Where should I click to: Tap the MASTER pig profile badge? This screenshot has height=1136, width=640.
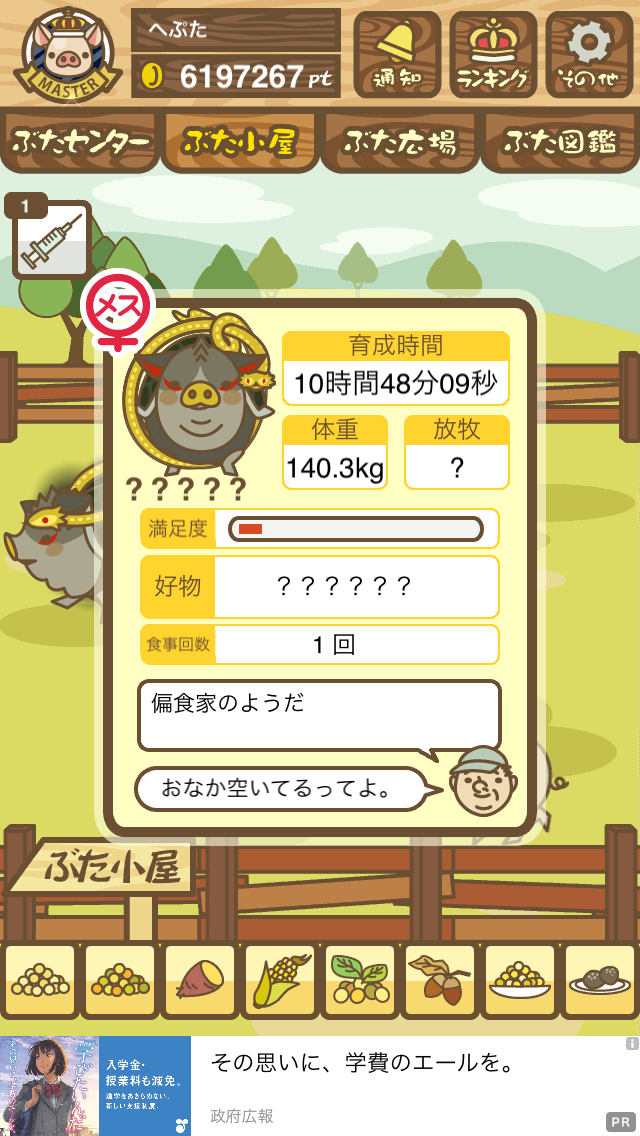pyautogui.click(x=67, y=56)
